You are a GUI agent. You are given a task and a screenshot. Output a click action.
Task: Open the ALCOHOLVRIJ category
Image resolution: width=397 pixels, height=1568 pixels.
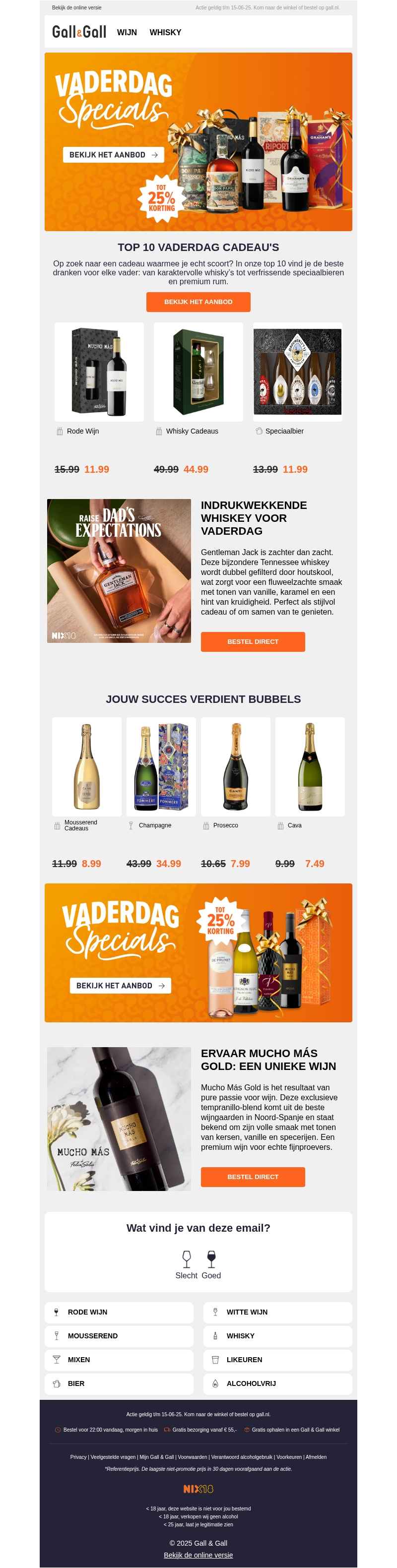[278, 1383]
